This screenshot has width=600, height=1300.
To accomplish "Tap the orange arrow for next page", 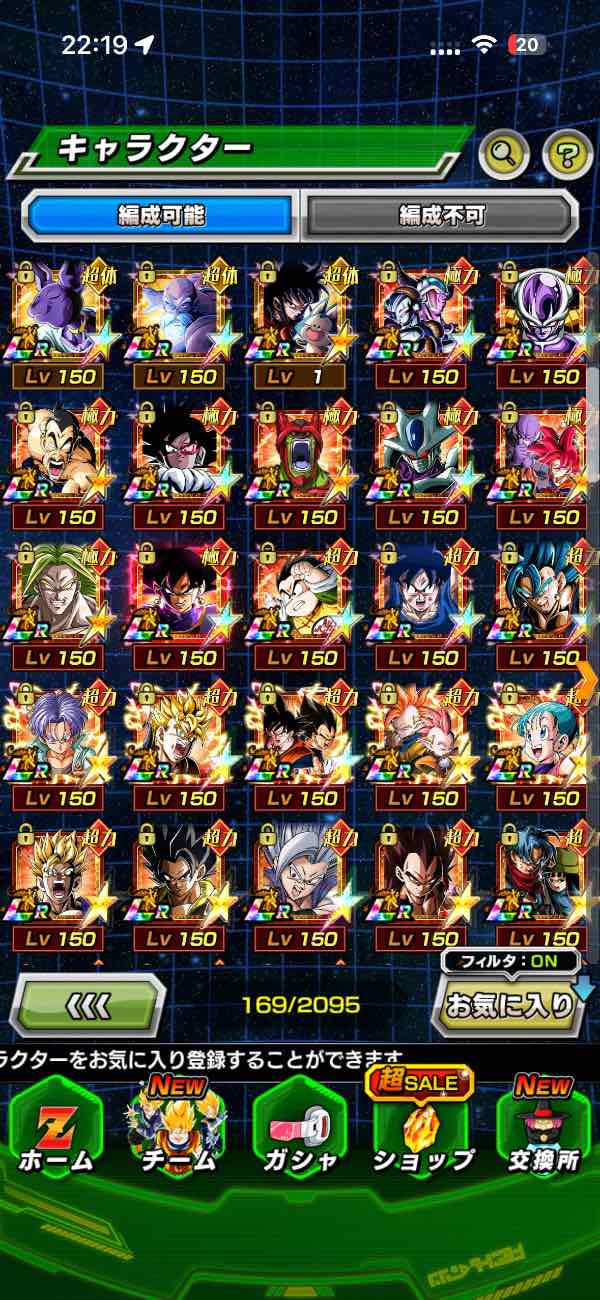I will tap(587, 680).
